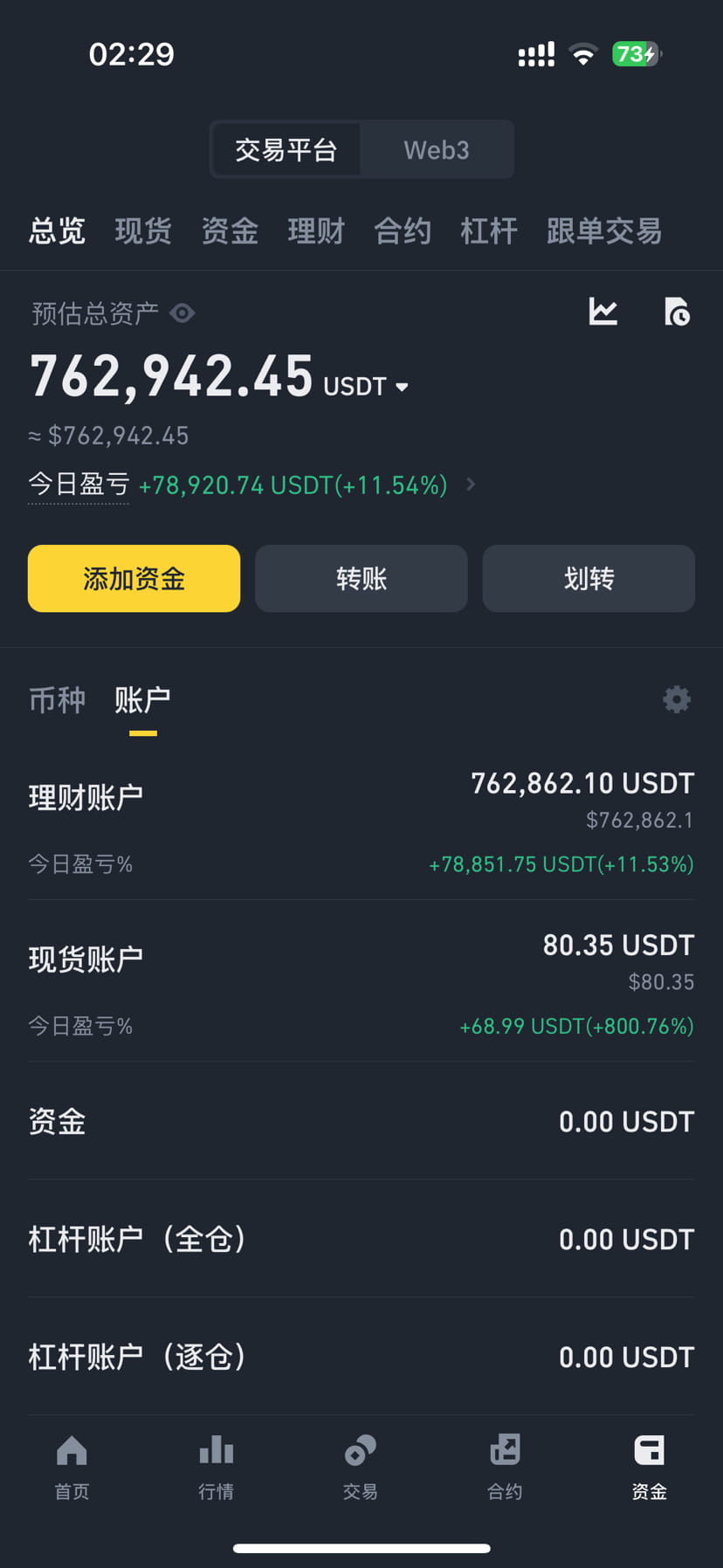
Task: Open today's PnL details chevron
Action: point(471,484)
